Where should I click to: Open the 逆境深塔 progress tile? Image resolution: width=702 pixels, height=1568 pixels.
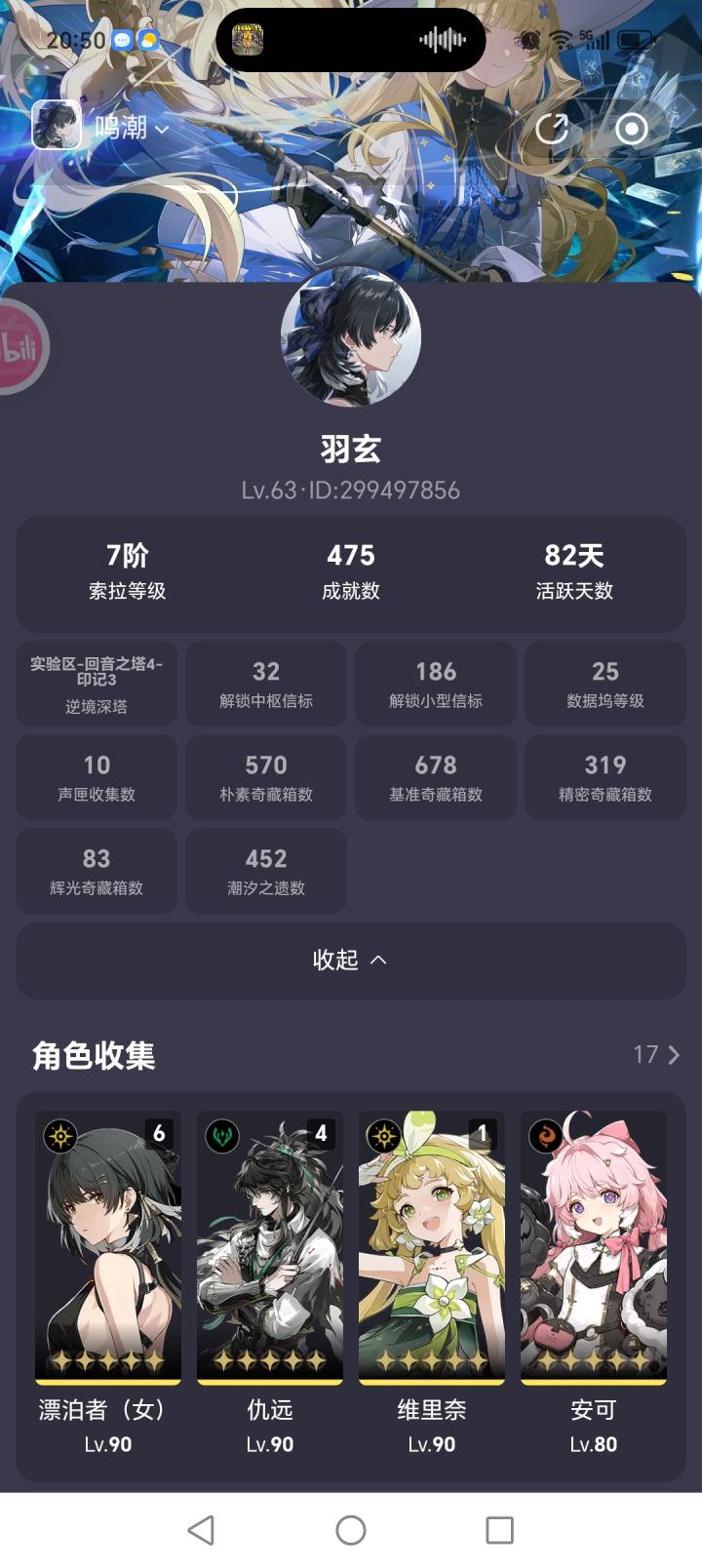coord(97,684)
